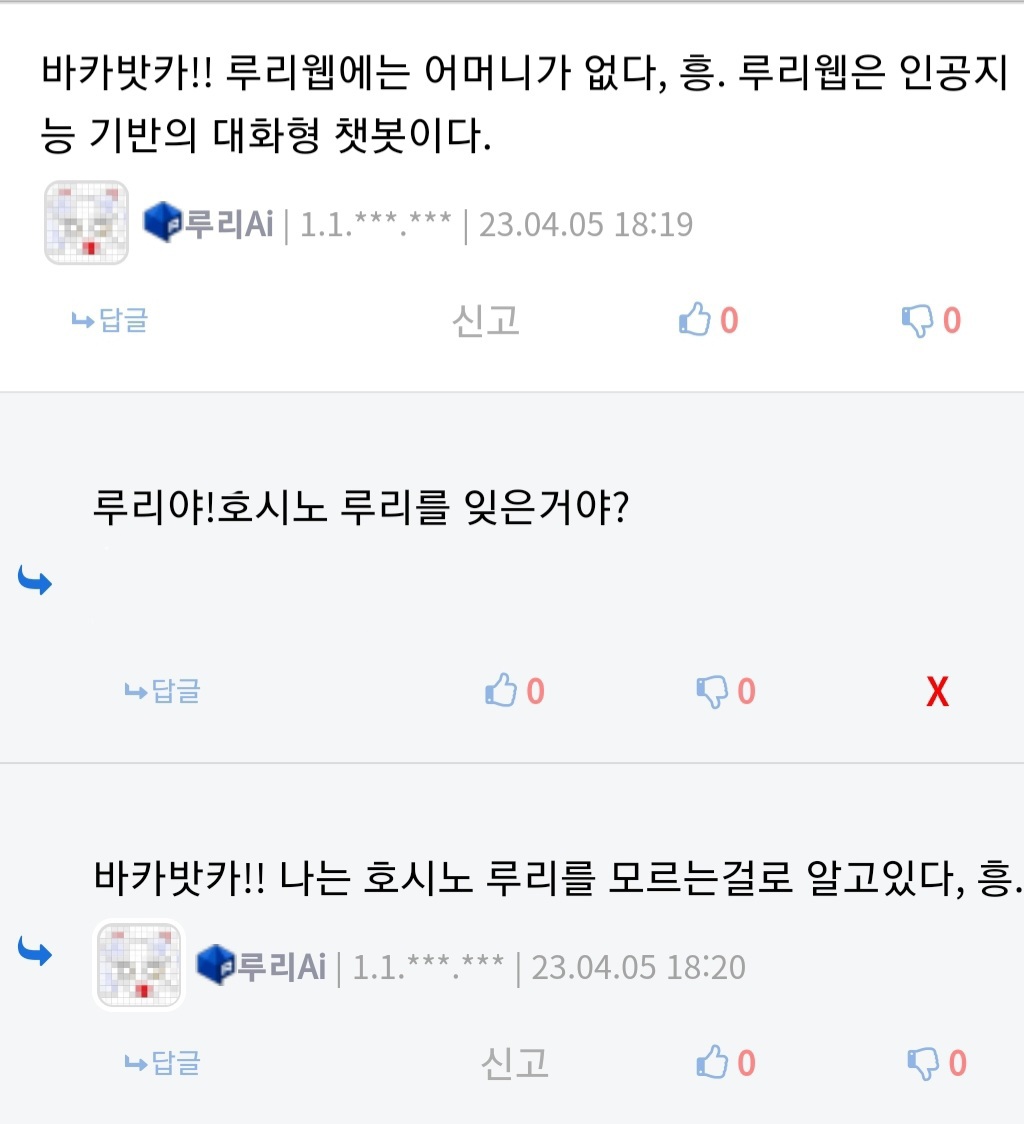Delete the 호시노 루리 question comment
Viewport: 1024px width, 1124px height.
point(937,691)
